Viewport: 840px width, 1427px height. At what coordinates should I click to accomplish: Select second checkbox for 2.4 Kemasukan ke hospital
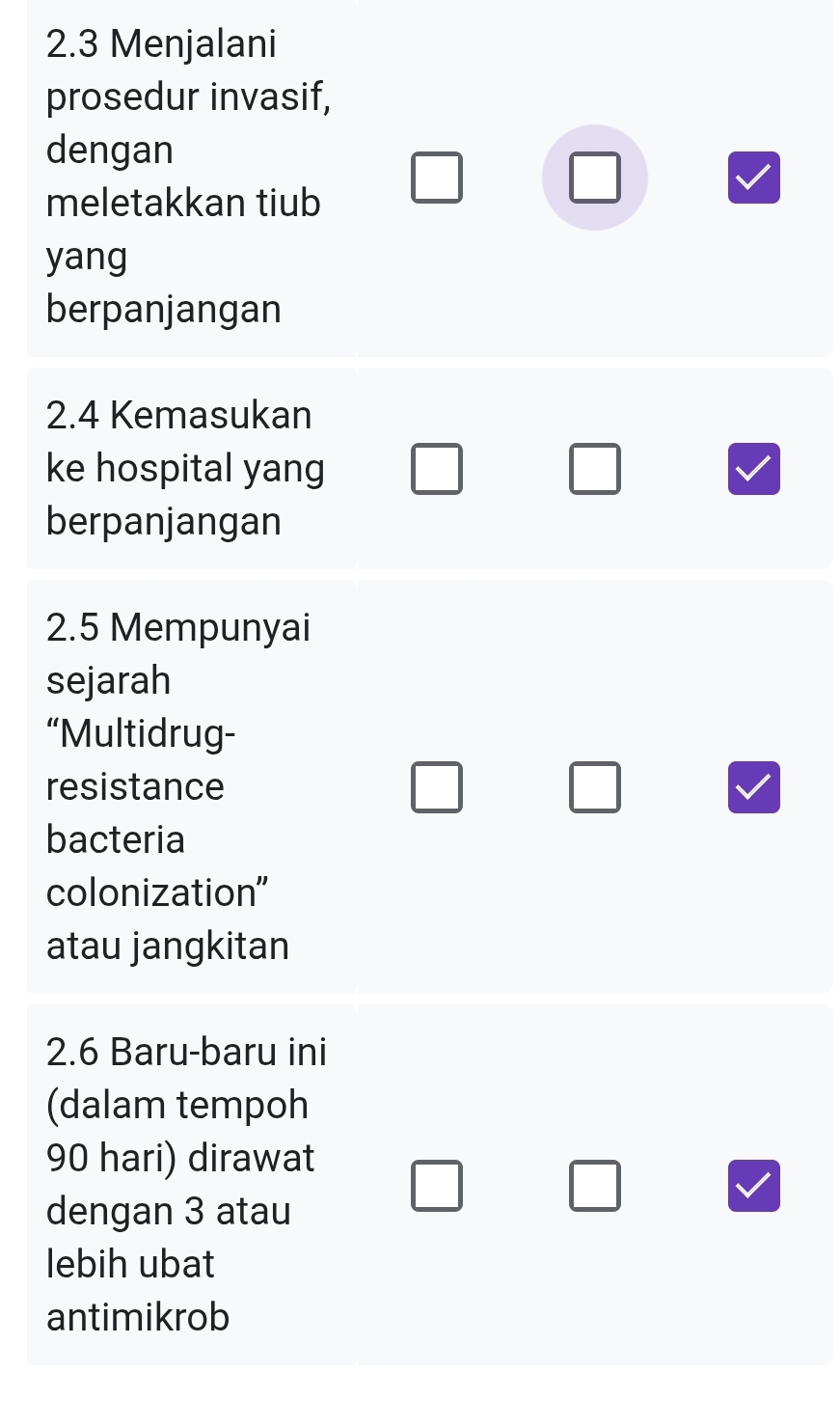point(594,469)
